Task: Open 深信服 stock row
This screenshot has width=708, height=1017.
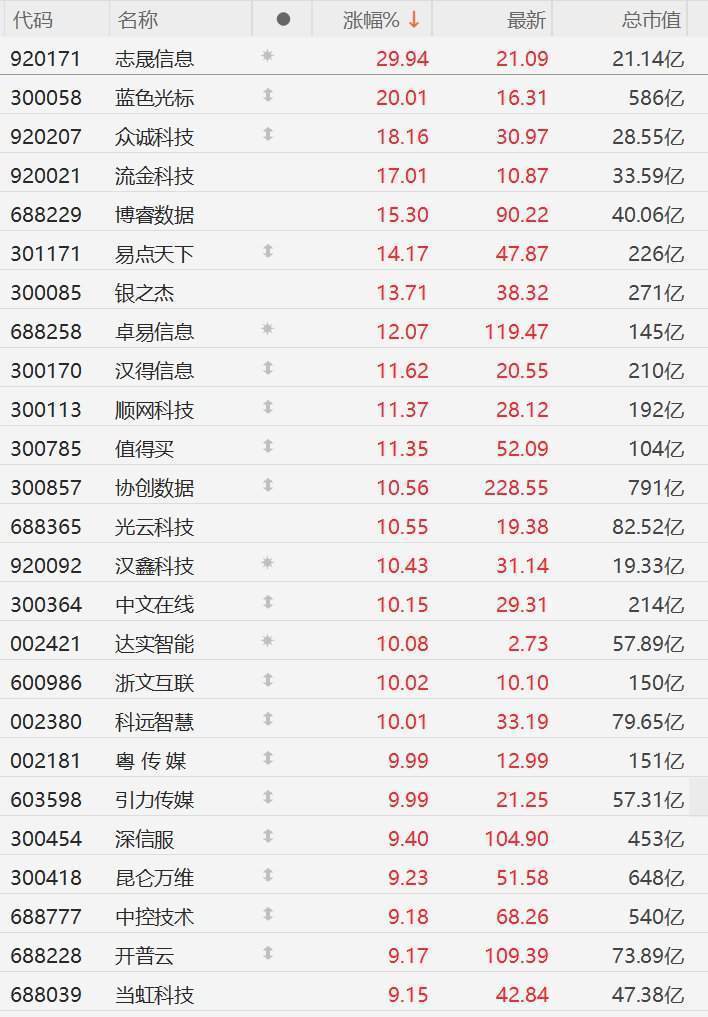Action: [145, 839]
